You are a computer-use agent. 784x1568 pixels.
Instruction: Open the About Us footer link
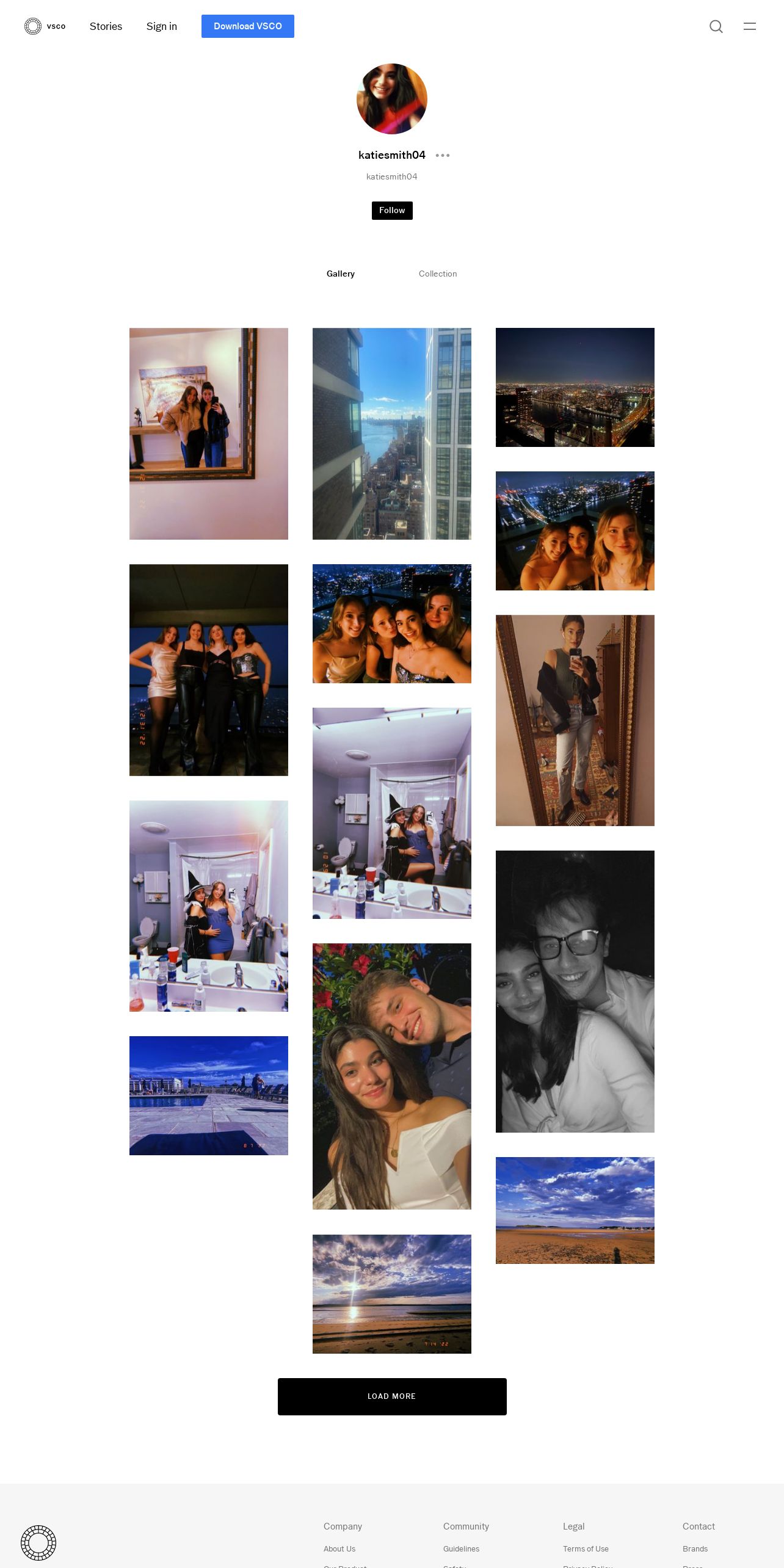click(339, 1548)
